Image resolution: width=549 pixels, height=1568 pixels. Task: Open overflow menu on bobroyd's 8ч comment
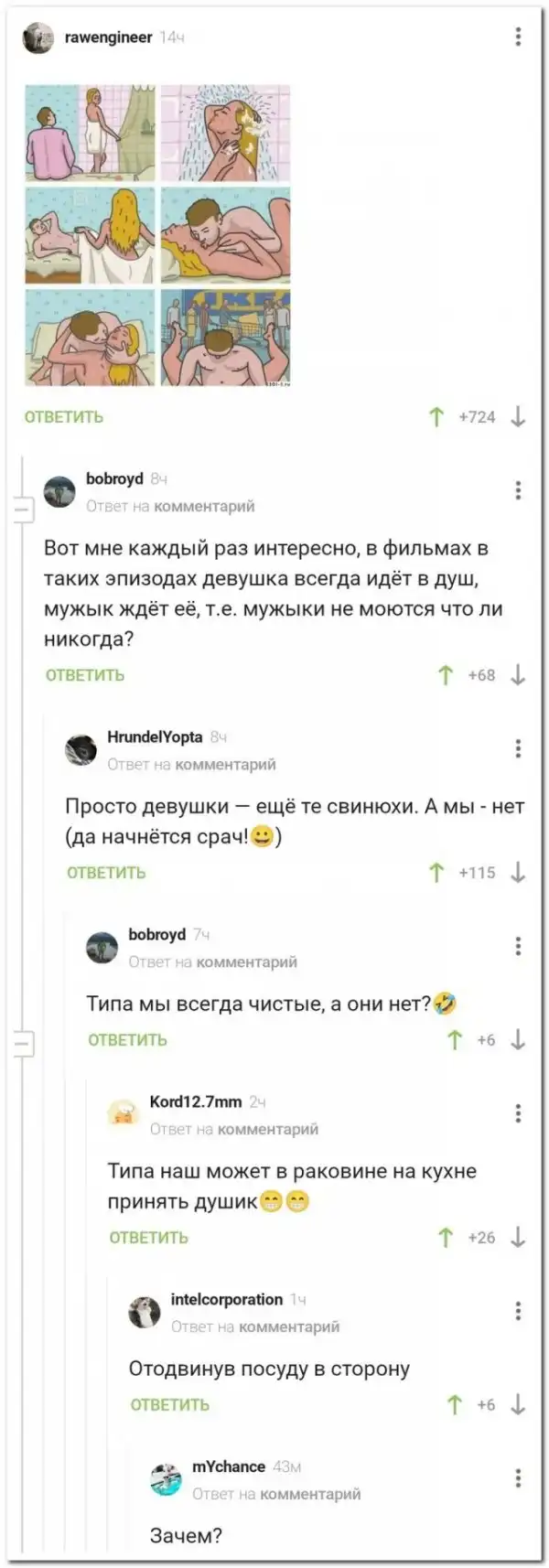[x=518, y=490]
